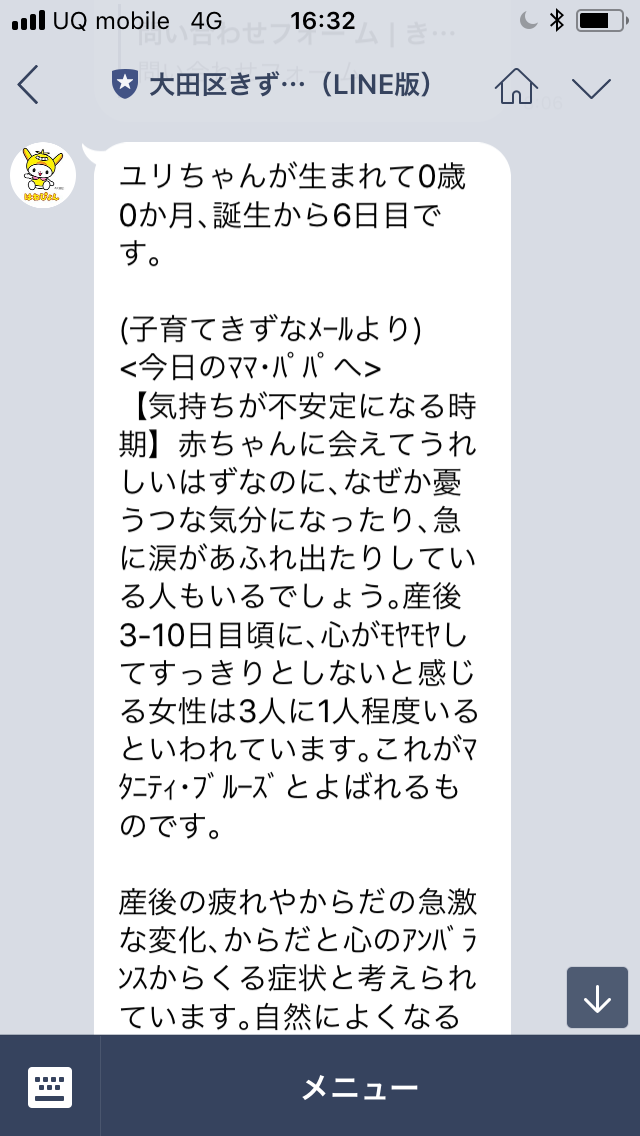This screenshot has height=1136, width=640.
Task: Open the home icon in header
Action: point(516,86)
